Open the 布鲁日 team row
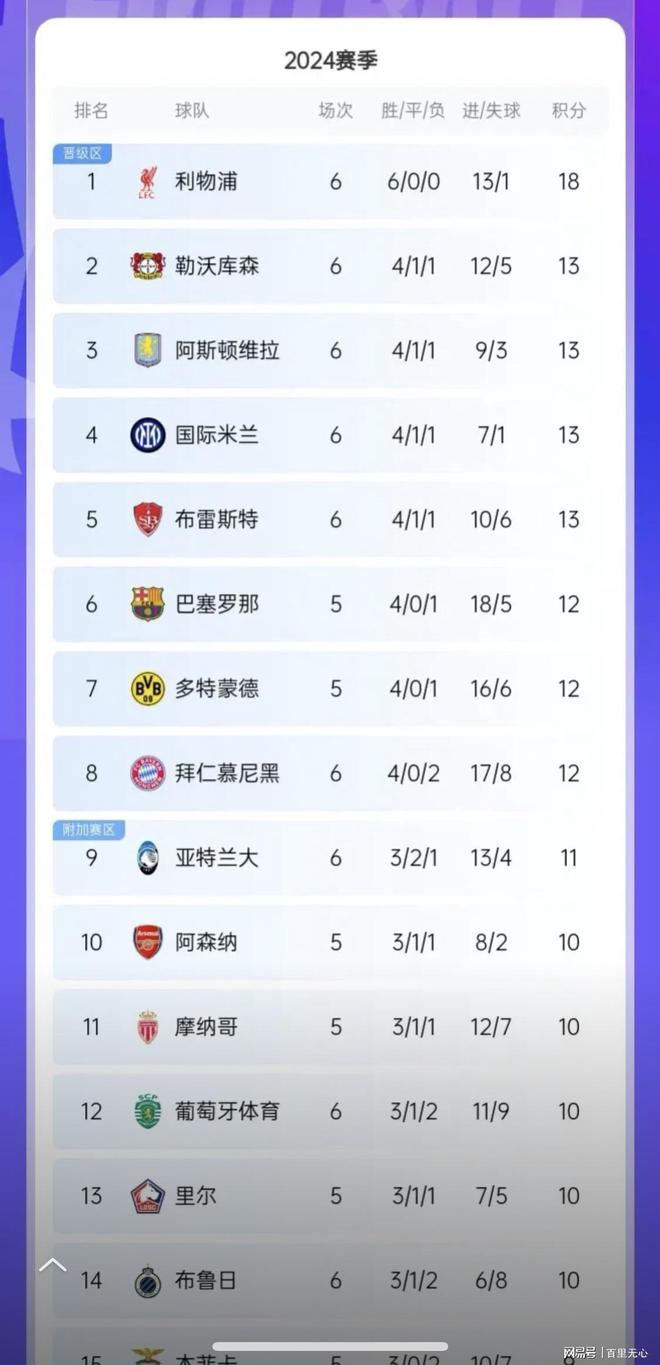Viewport: 660px width, 1365px height. [x=330, y=1280]
